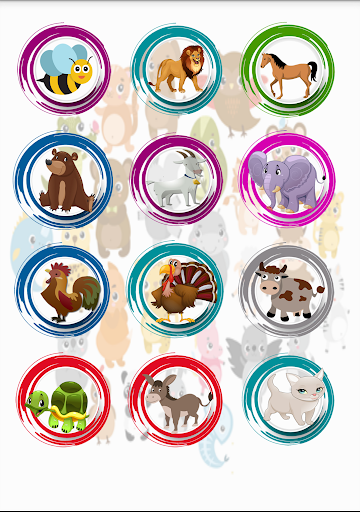This screenshot has height=512, width=360.
Task: Open the horse tile
Action: click(288, 70)
